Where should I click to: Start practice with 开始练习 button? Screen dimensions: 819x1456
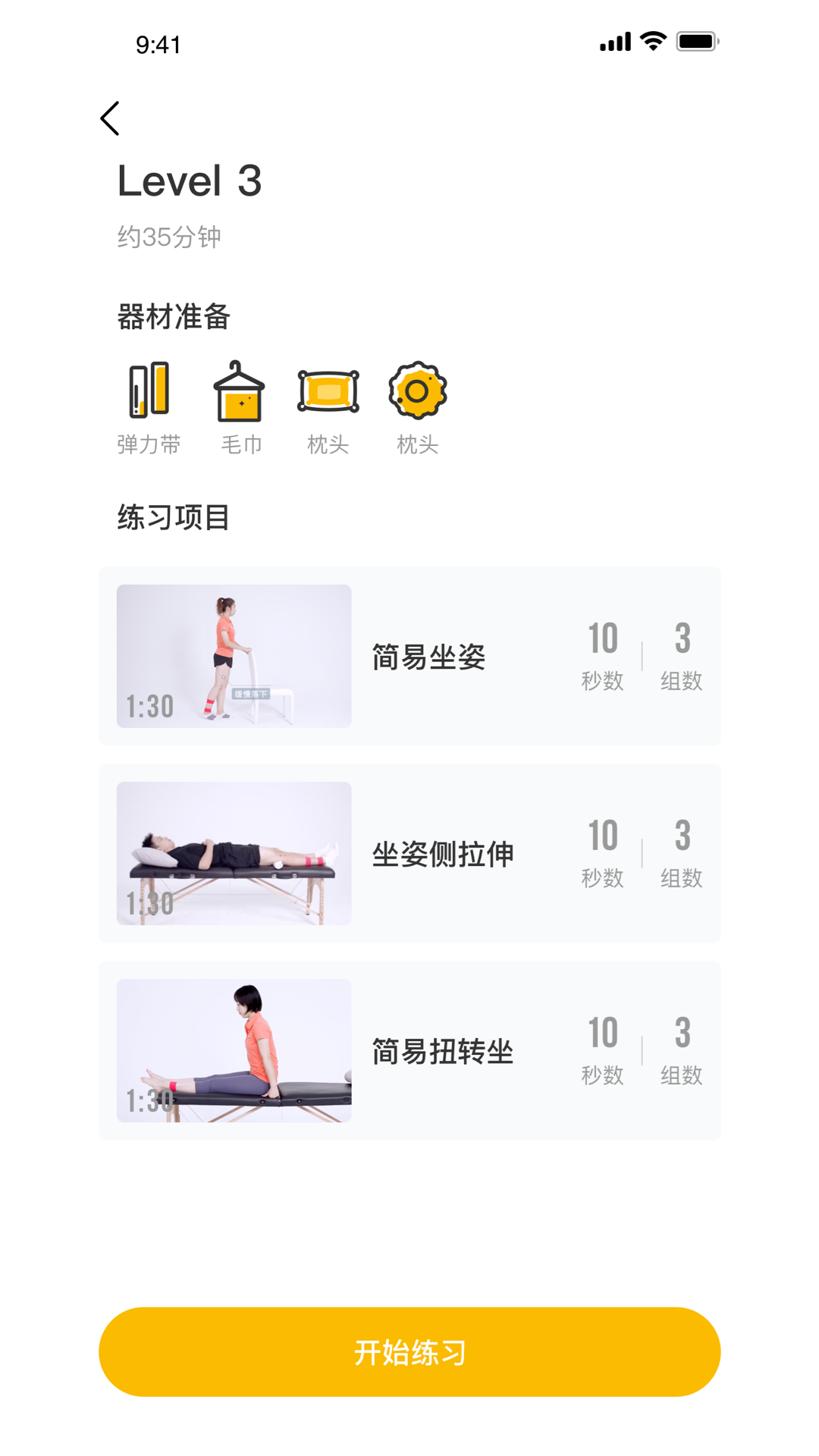409,1351
